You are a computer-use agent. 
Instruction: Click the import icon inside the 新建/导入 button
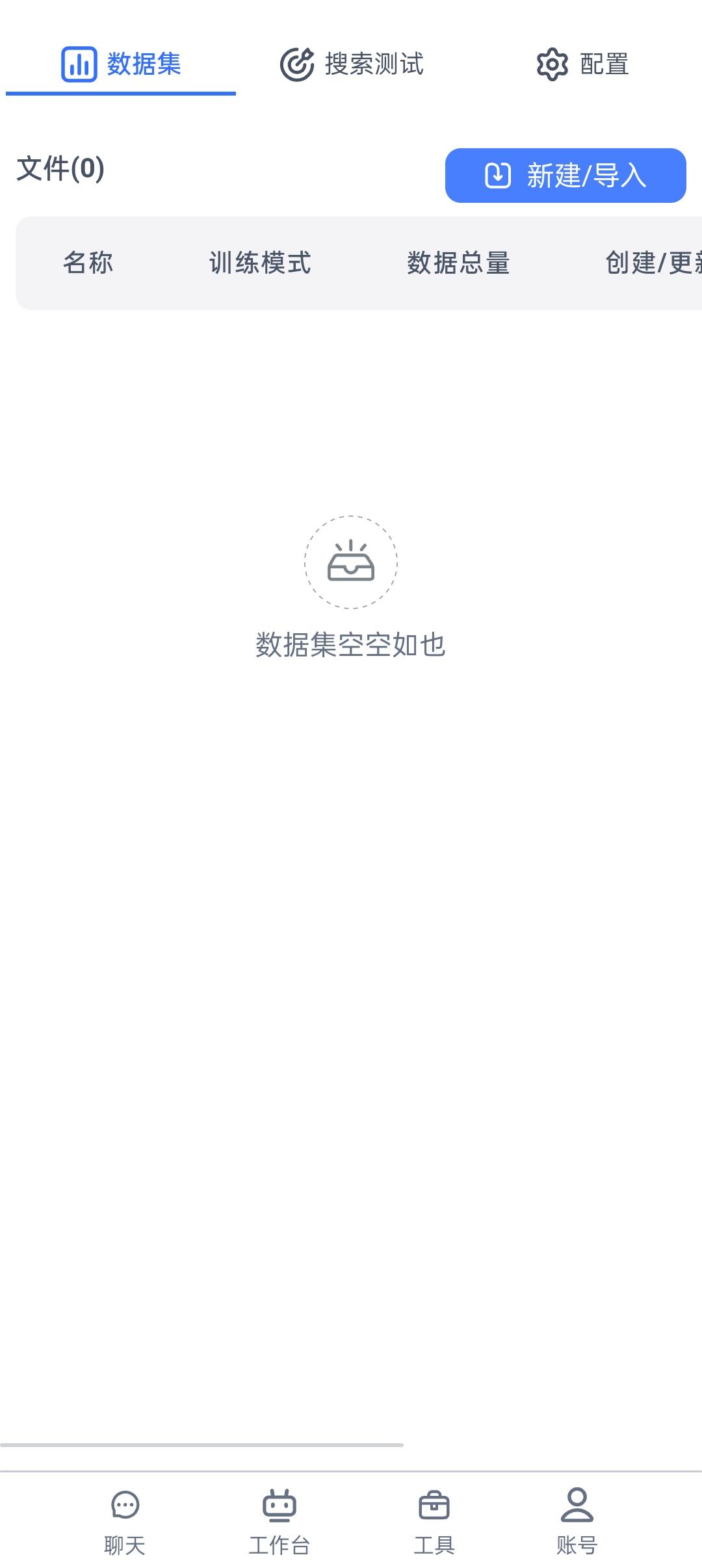[497, 176]
